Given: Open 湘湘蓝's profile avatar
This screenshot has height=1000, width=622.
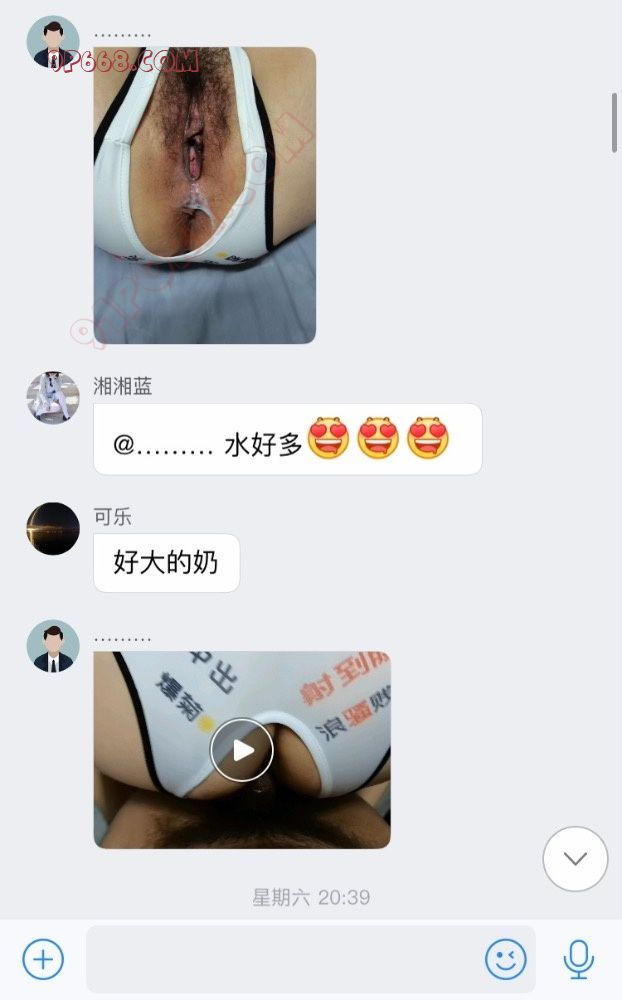Looking at the screenshot, I should pyautogui.click(x=53, y=398).
